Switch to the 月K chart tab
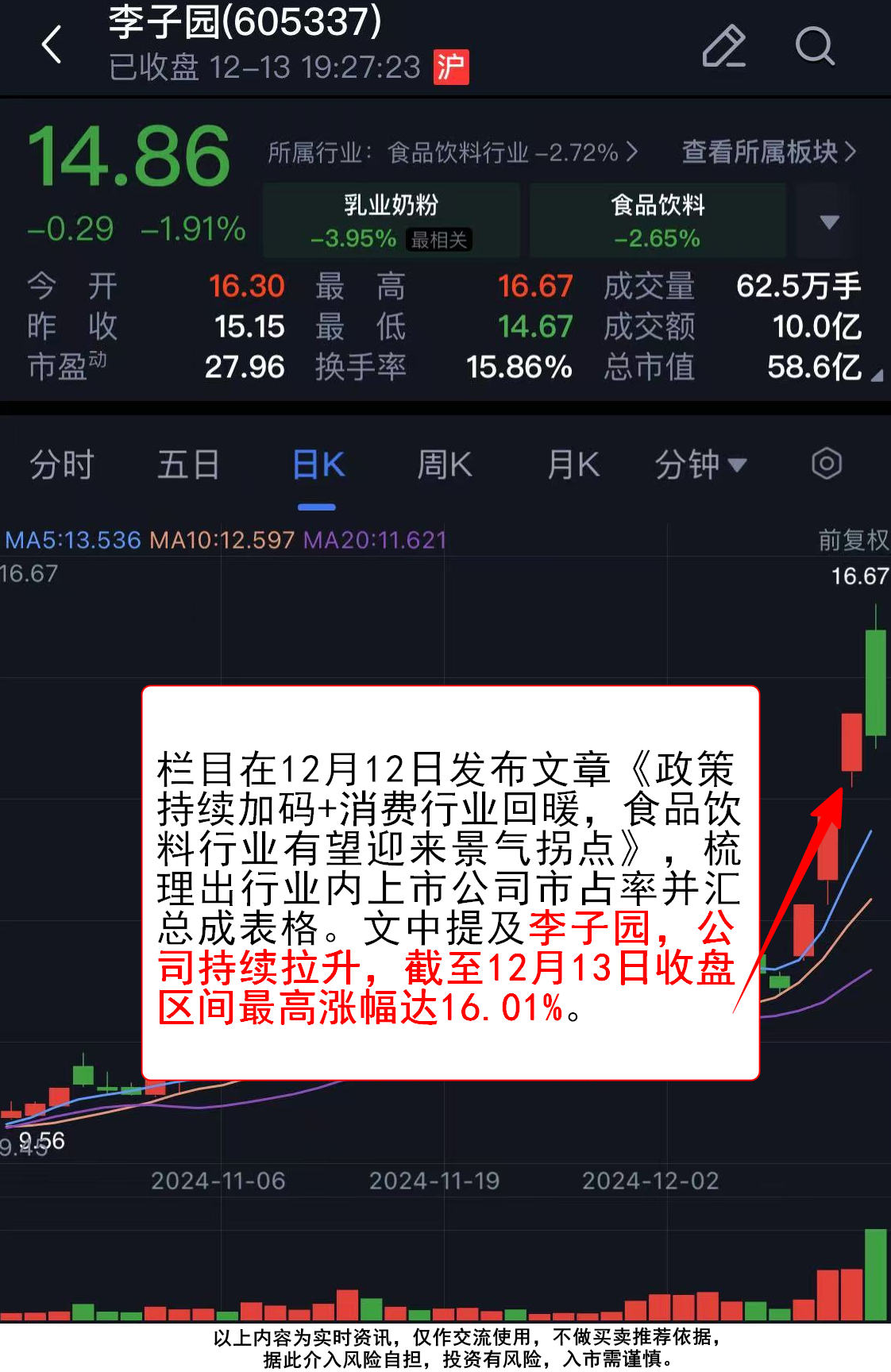This screenshot has width=891, height=1372. point(573,464)
